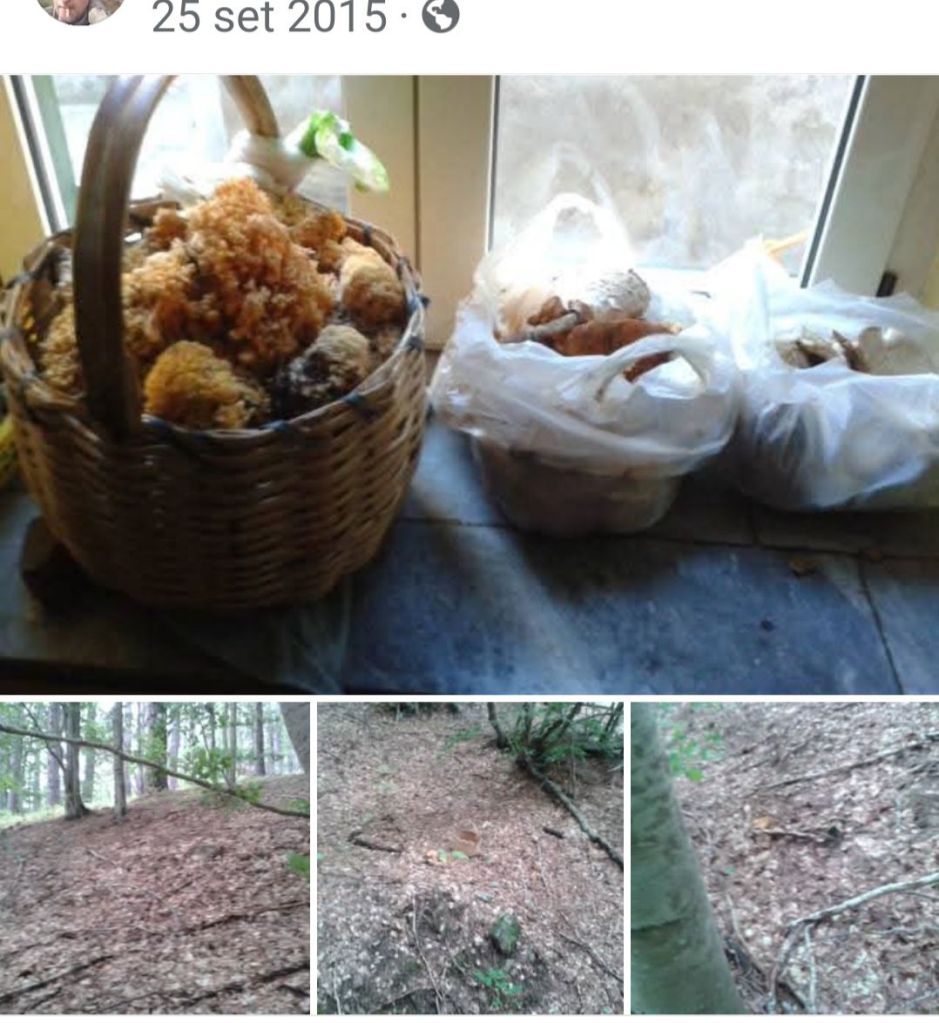Open the large mushroom basket photo
This screenshot has height=1023, width=939.
point(469,384)
